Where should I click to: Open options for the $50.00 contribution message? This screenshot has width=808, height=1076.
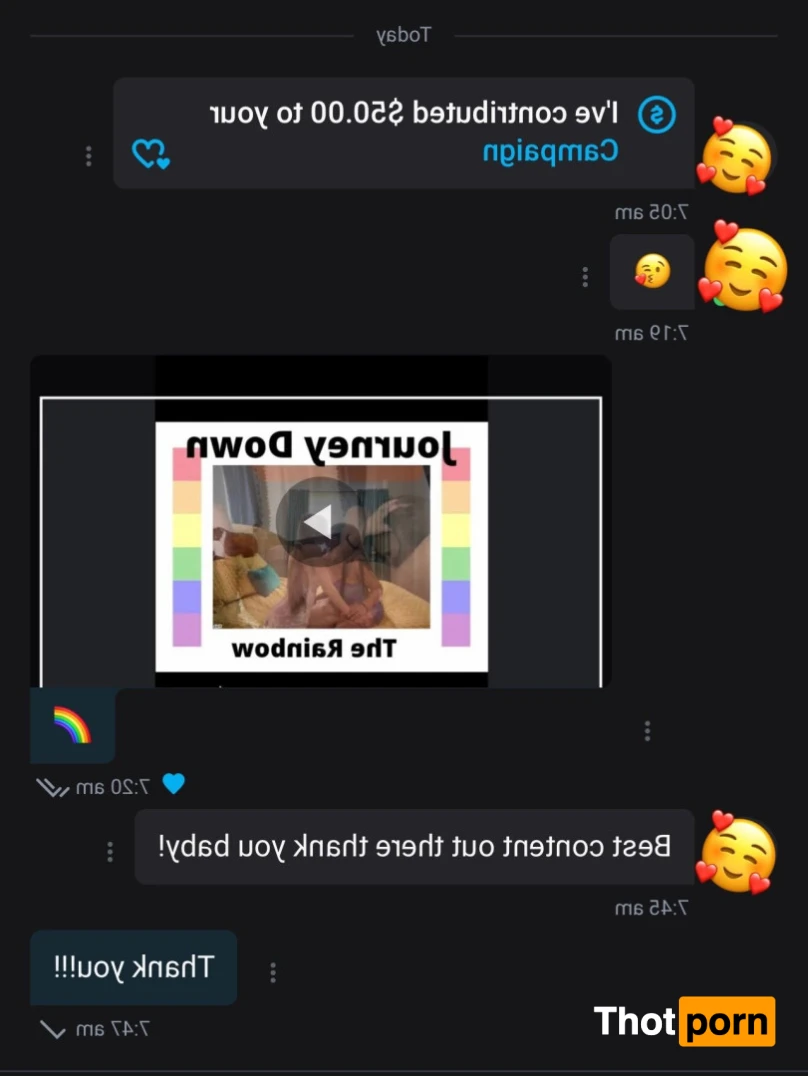[x=88, y=156]
